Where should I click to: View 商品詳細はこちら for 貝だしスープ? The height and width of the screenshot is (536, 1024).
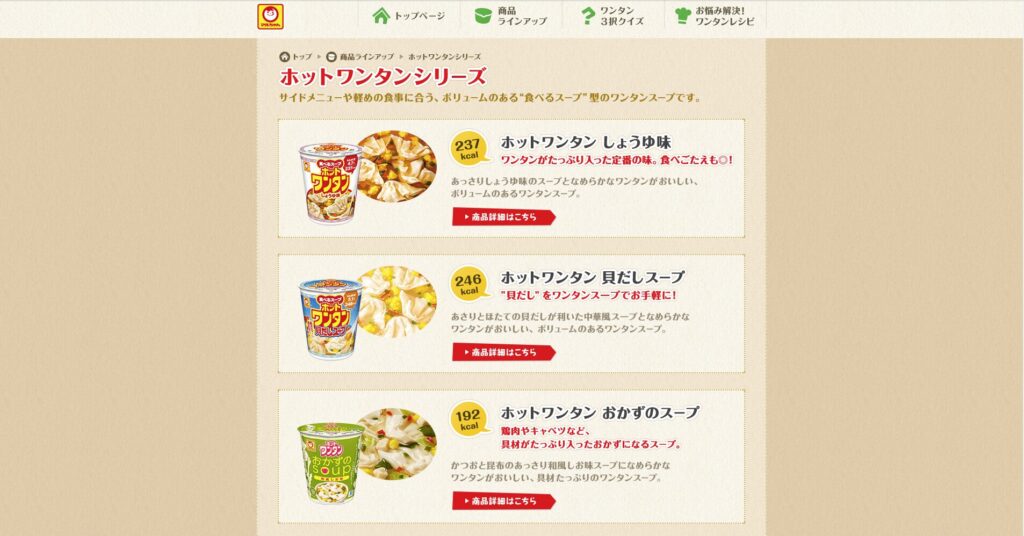point(503,352)
